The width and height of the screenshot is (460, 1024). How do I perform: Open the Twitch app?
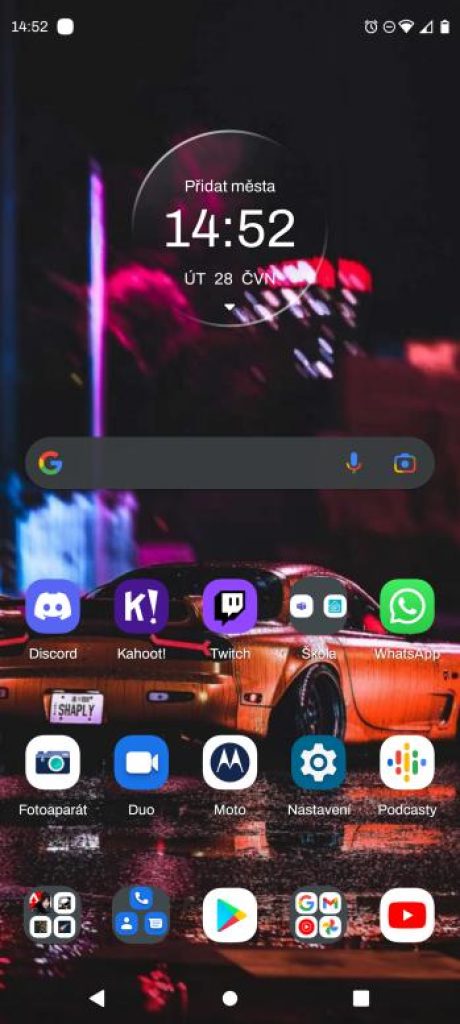pyautogui.click(x=230, y=606)
